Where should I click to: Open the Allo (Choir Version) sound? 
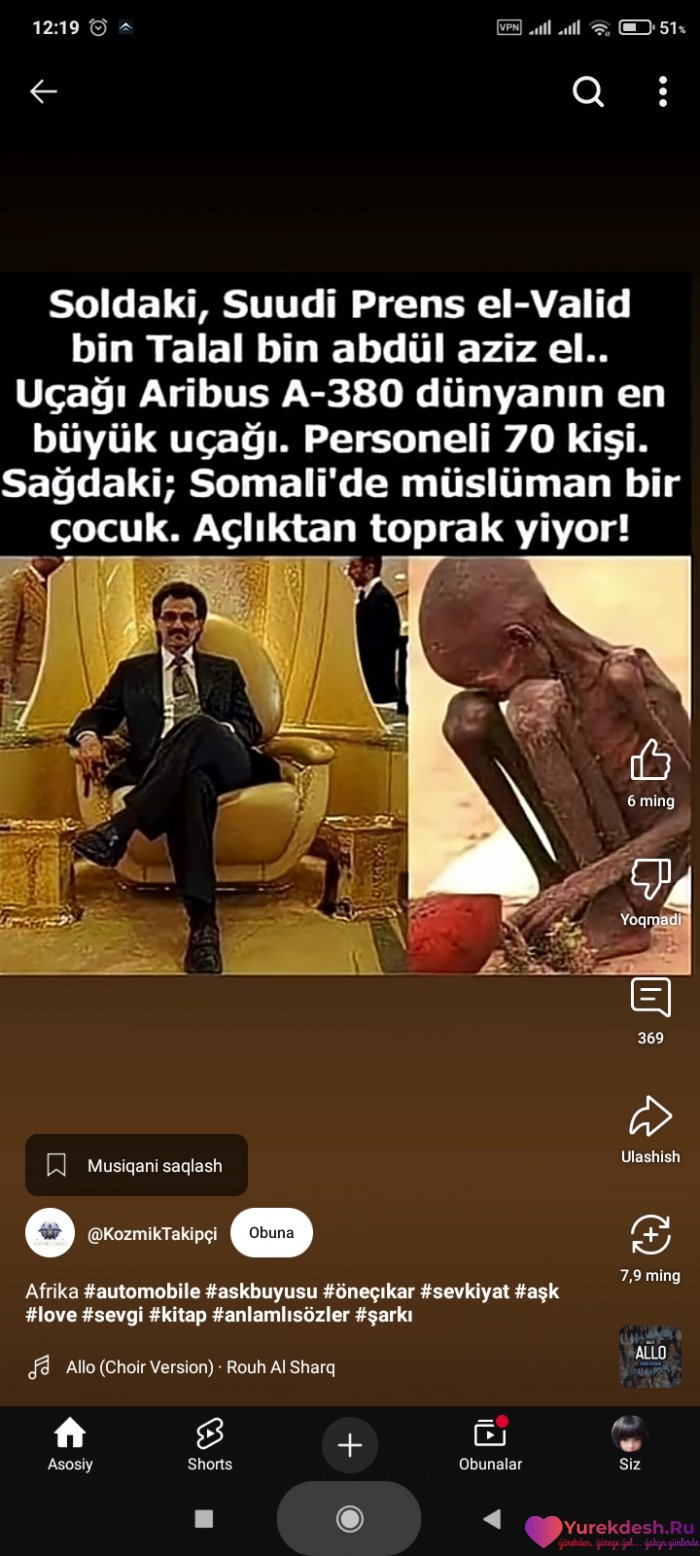[x=200, y=1367]
